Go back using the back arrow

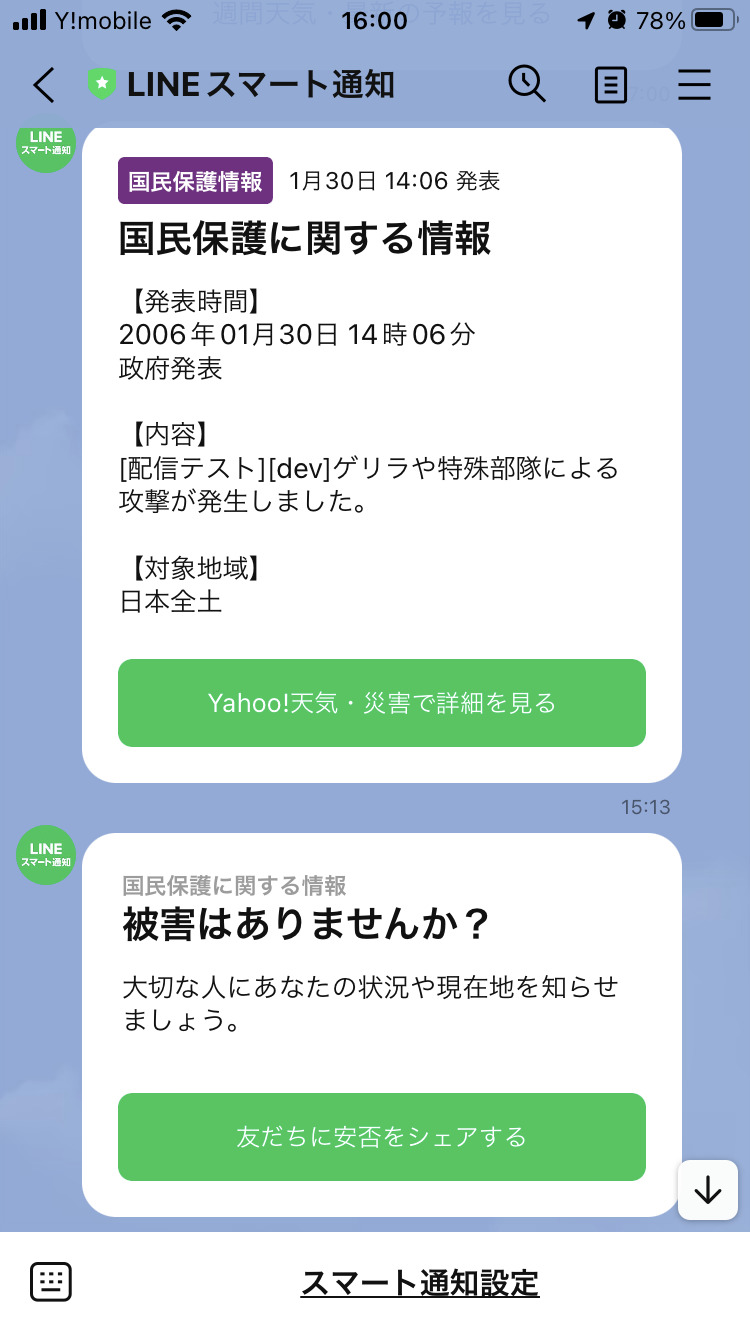43,85
